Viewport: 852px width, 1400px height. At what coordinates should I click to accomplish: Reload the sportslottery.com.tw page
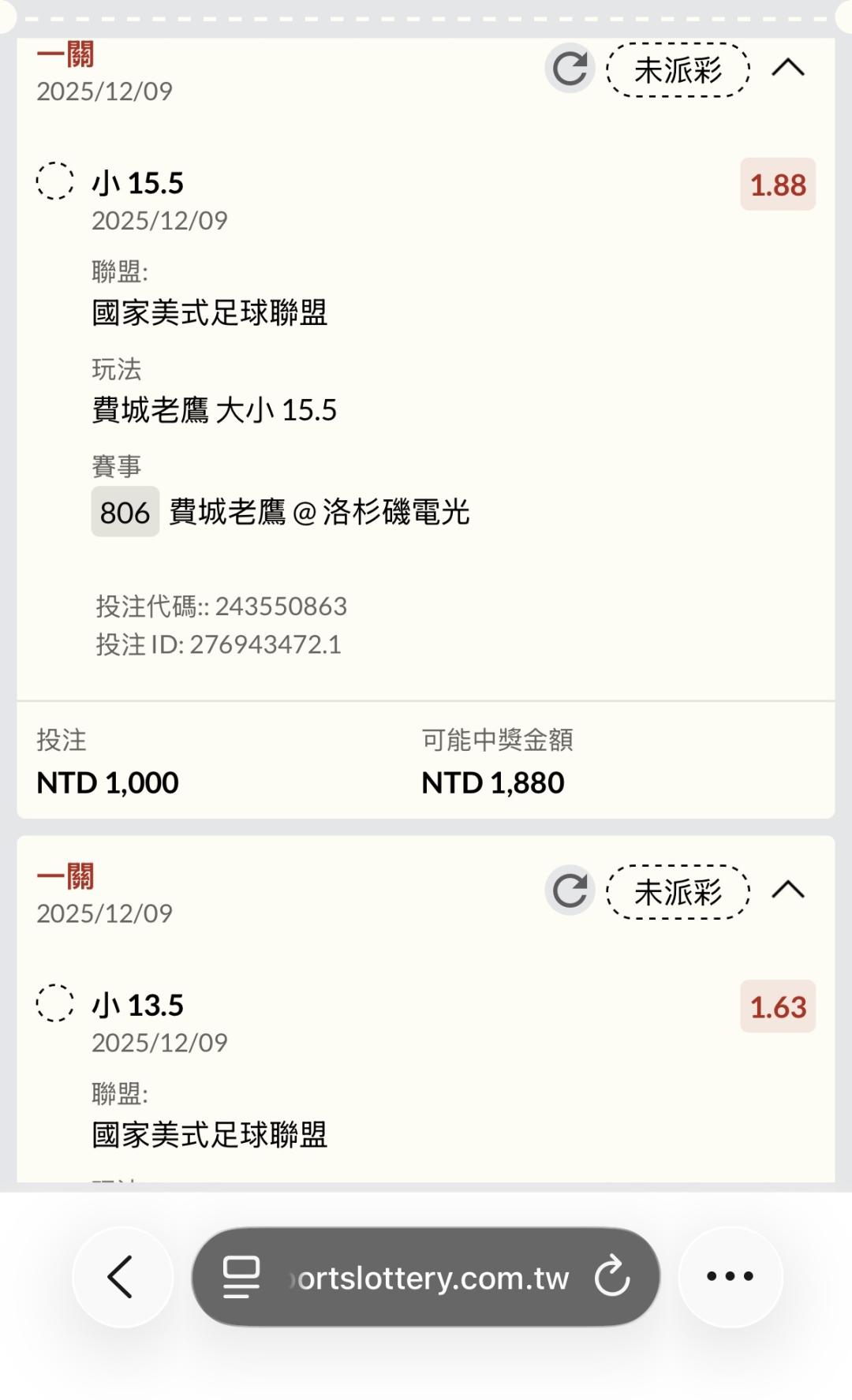point(612,1277)
